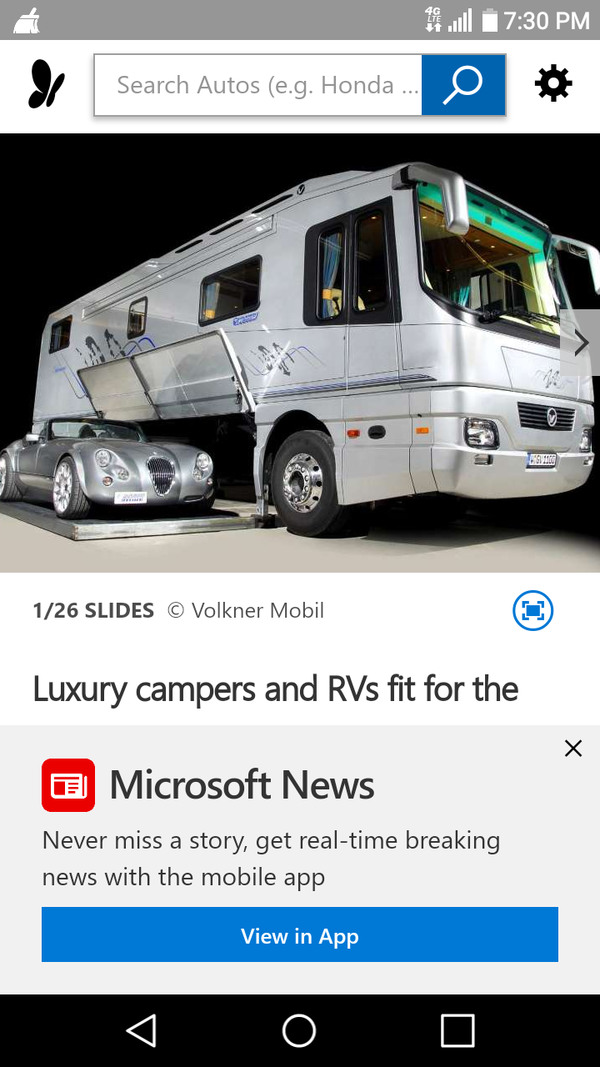Open the recent apps overview

click(457, 1030)
